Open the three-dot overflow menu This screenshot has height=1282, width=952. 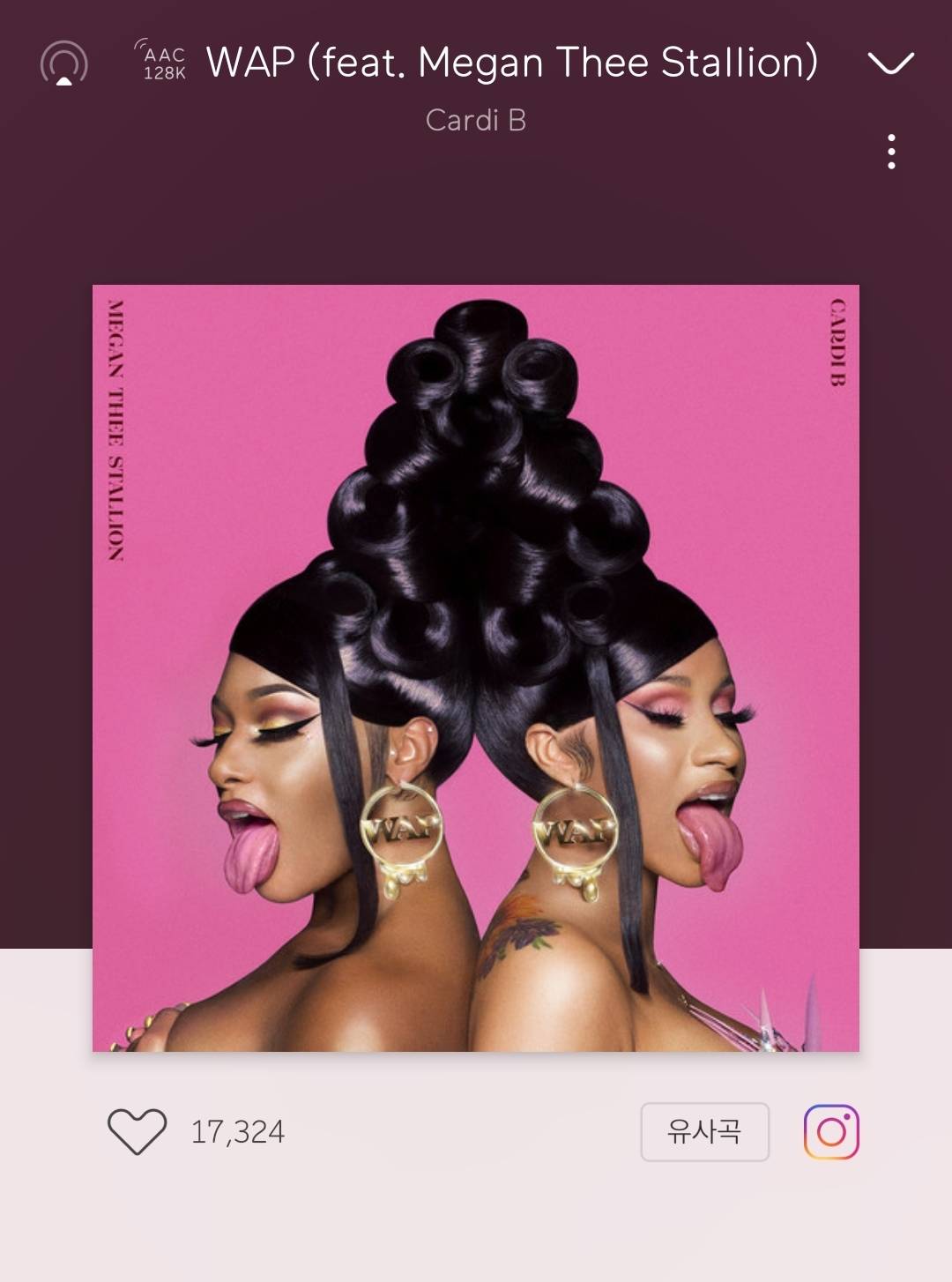tap(892, 152)
